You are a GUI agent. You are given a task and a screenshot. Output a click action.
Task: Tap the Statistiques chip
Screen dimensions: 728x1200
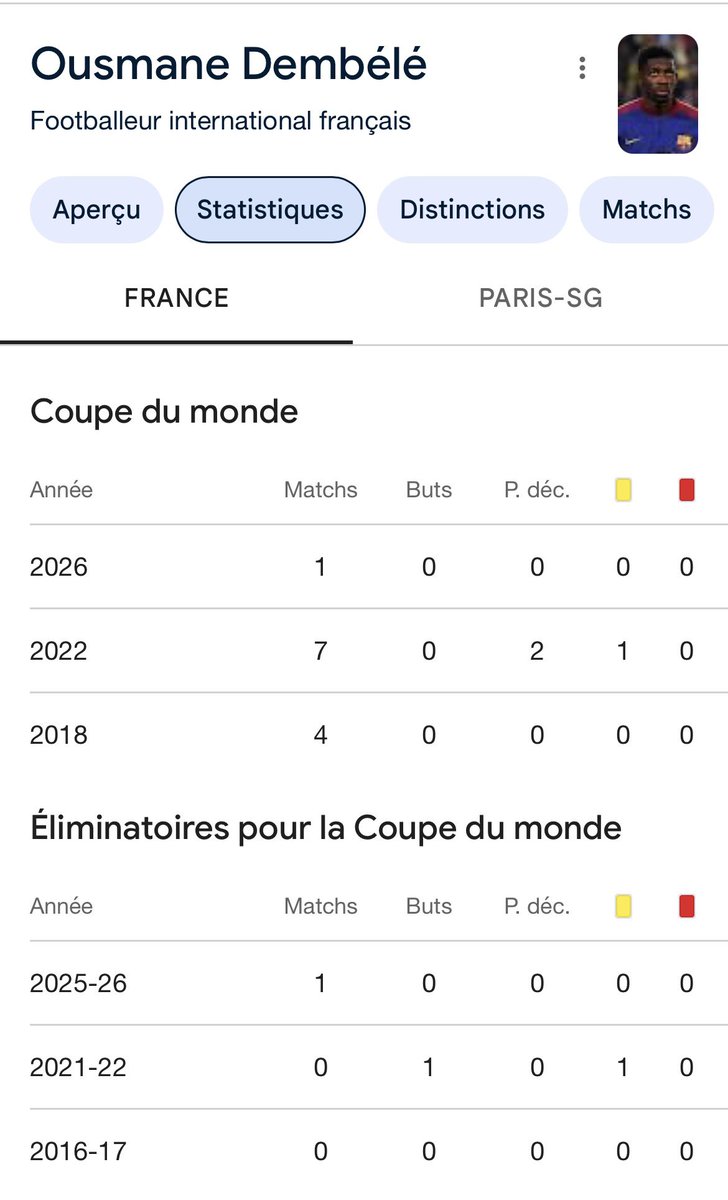point(270,210)
